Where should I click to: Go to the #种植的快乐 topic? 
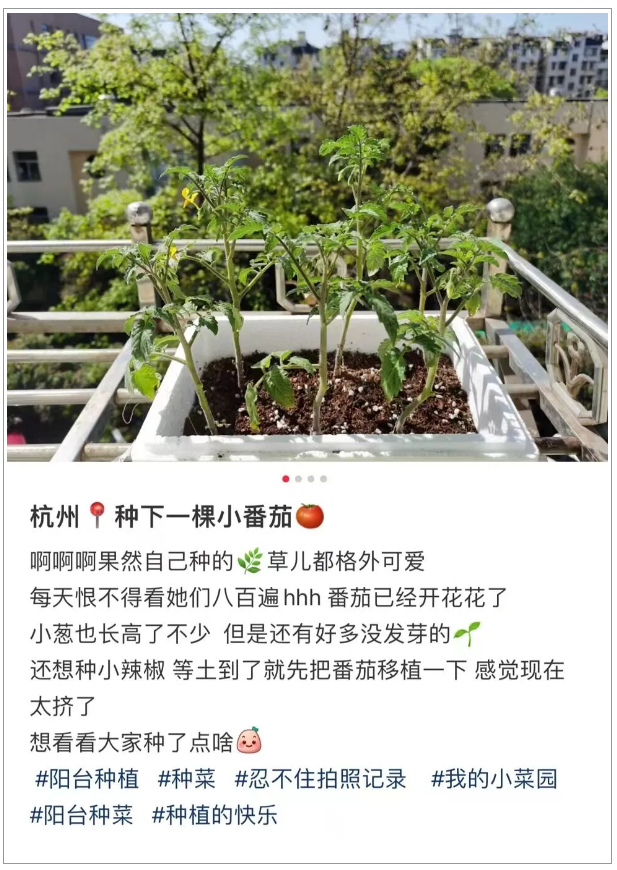coord(214,815)
